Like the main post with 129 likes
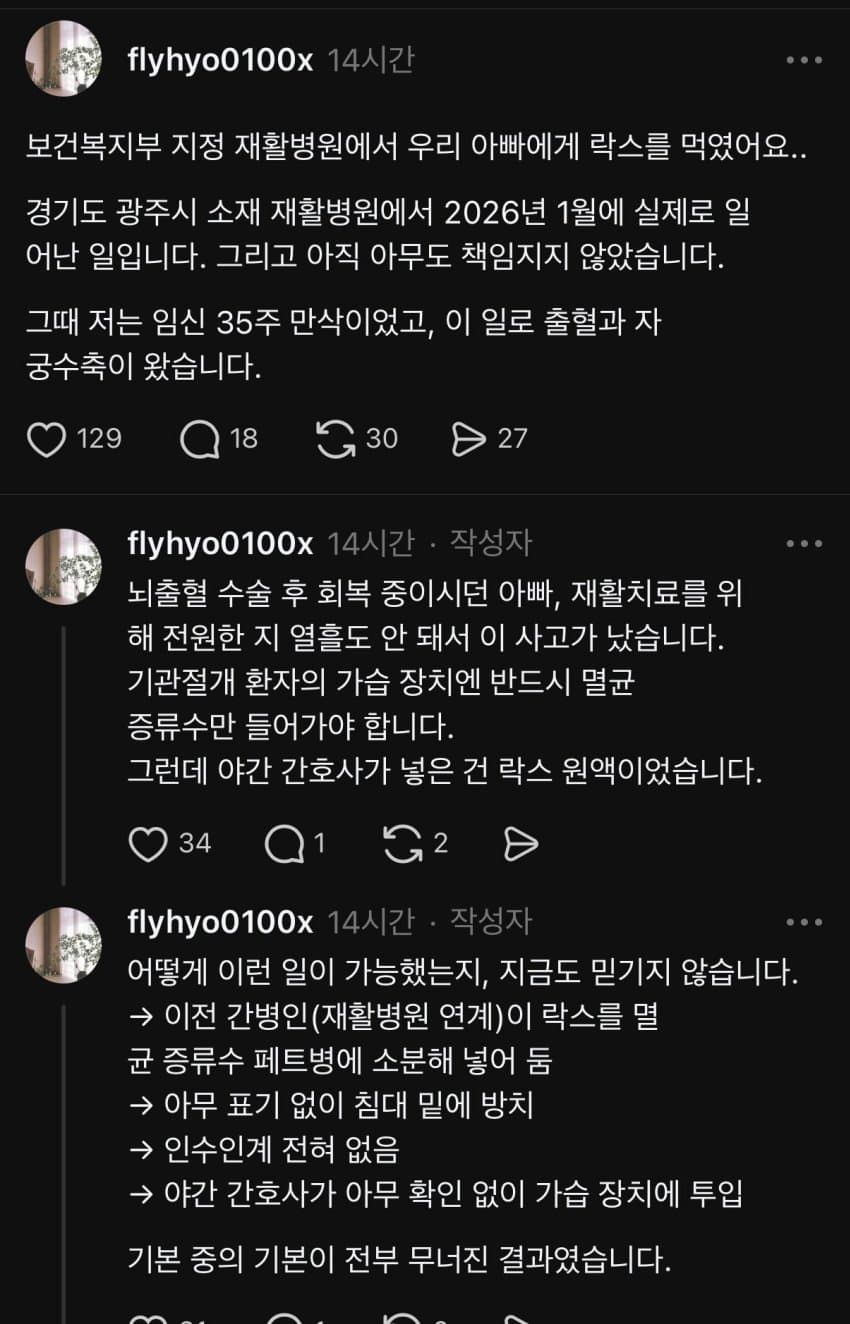Image resolution: width=850 pixels, height=1324 pixels. (x=46, y=439)
